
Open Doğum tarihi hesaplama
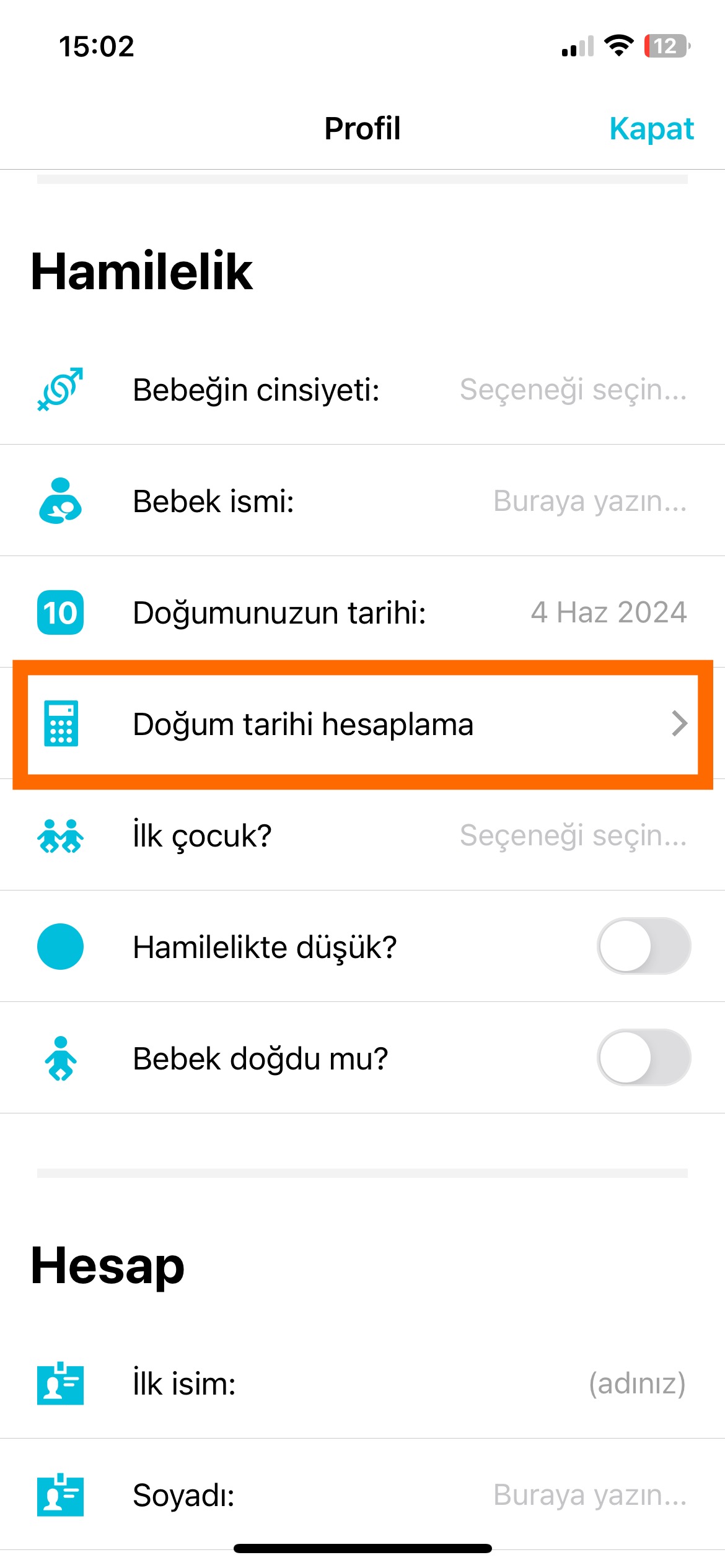click(x=362, y=724)
